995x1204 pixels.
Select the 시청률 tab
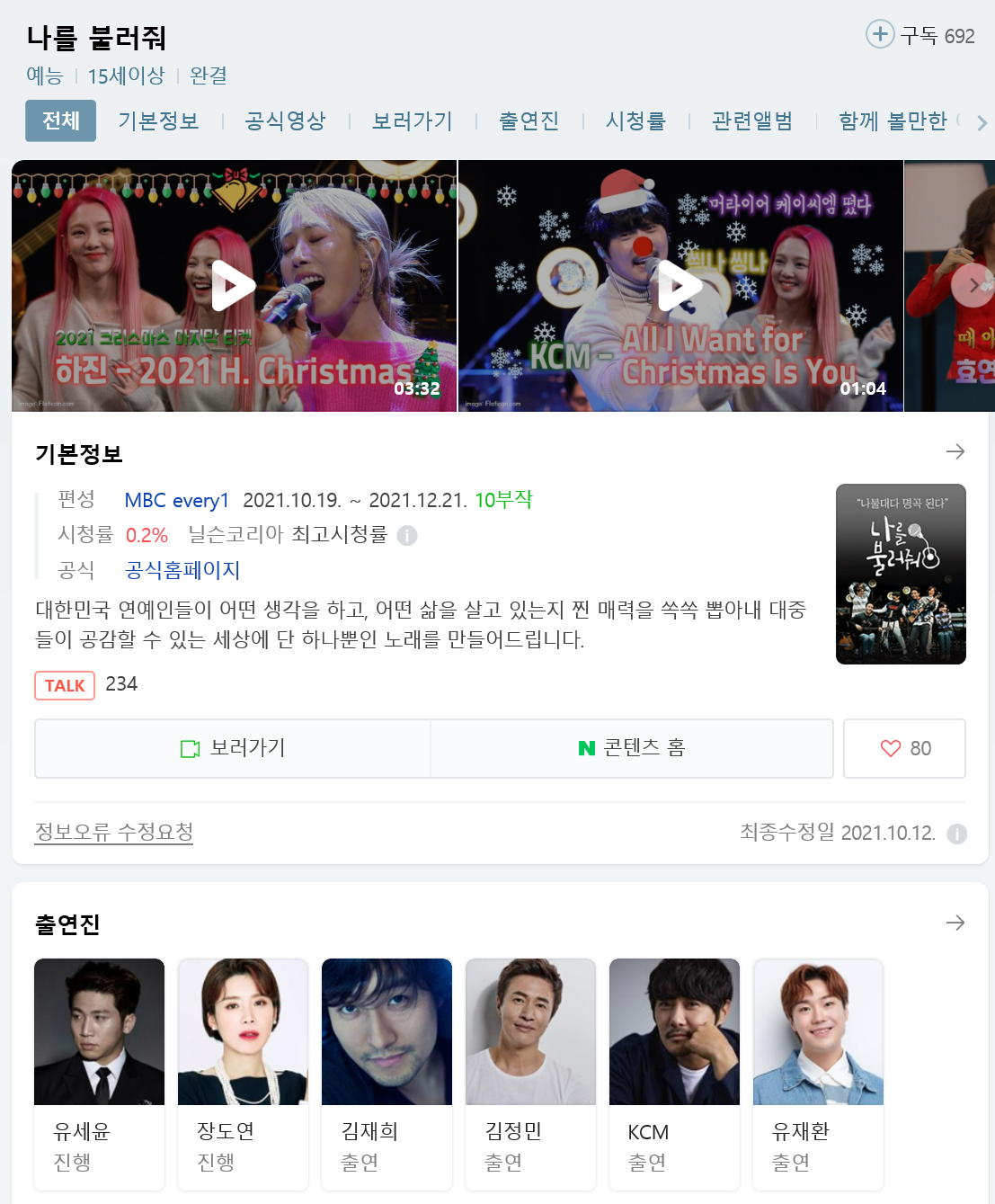click(635, 121)
